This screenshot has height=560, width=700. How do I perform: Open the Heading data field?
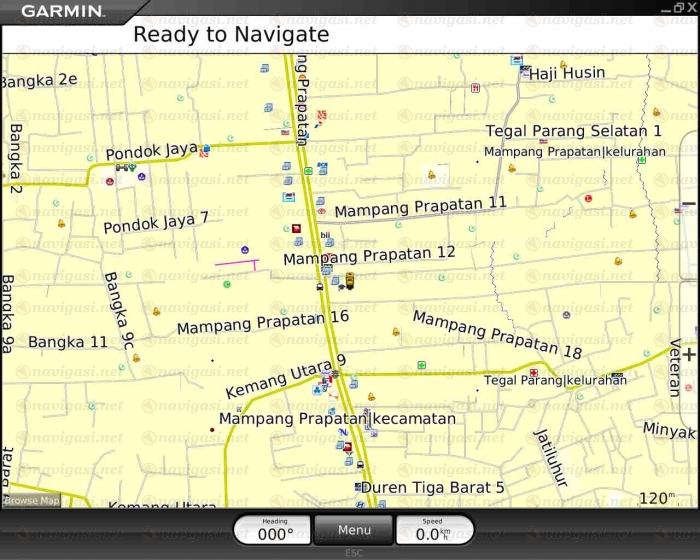point(274,530)
